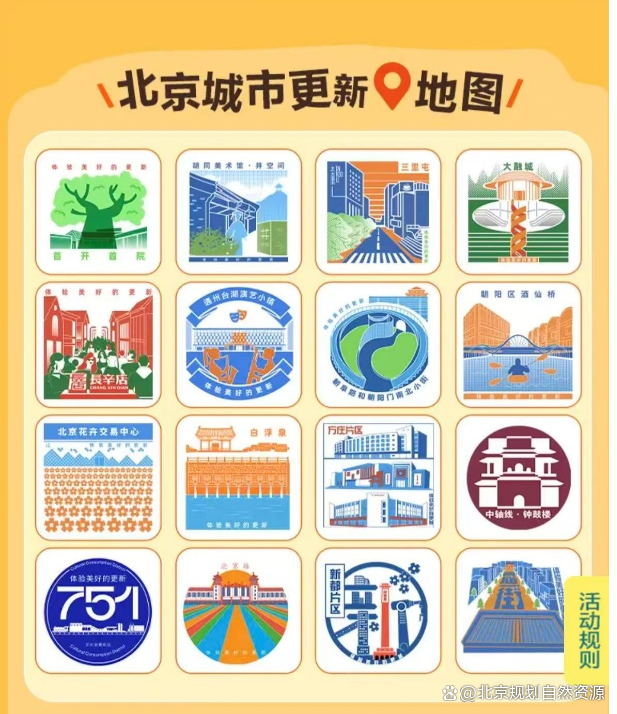Open the 方庄片区 stamp card
The width and height of the screenshot is (617, 714).
click(378, 477)
